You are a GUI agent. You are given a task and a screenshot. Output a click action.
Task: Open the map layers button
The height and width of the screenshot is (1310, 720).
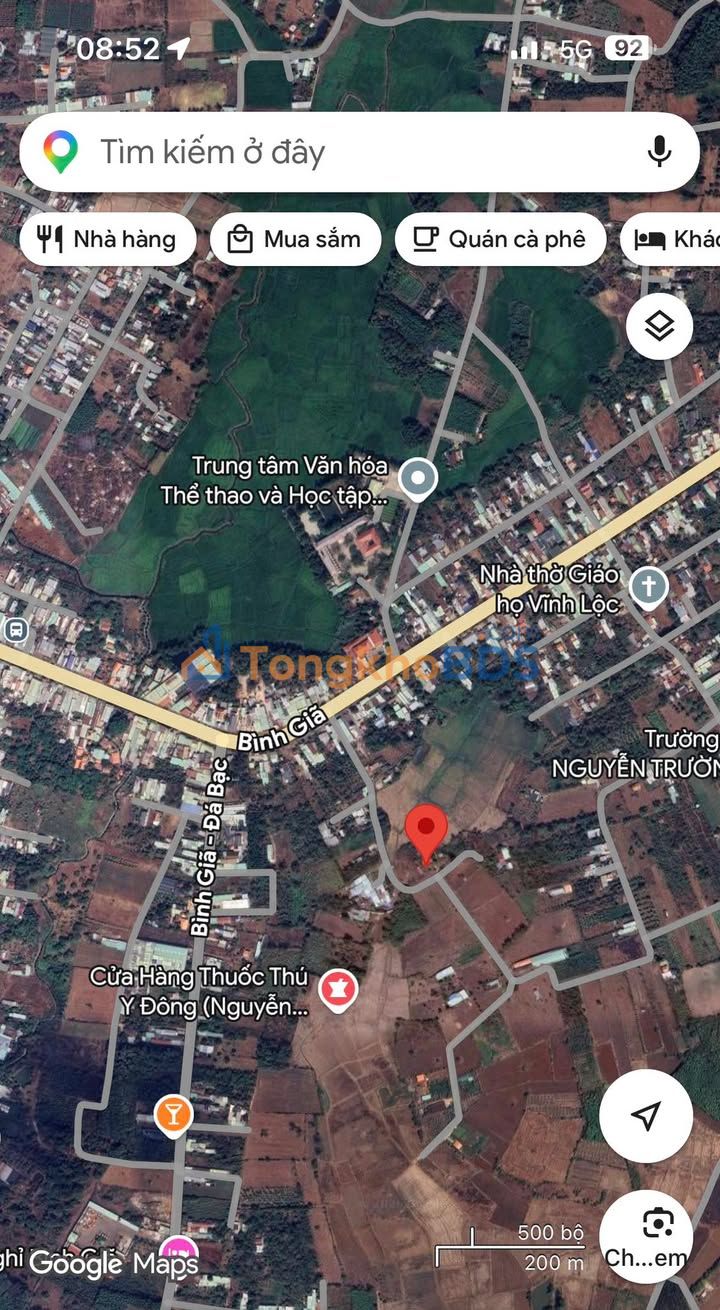click(x=659, y=326)
